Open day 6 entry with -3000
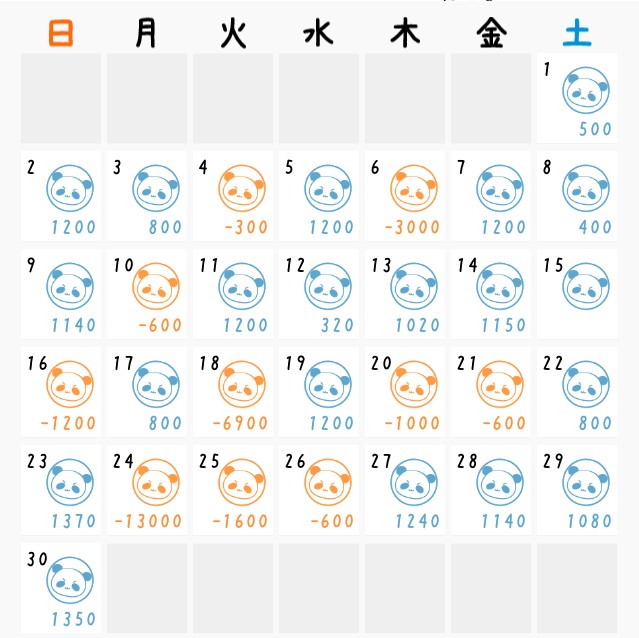 point(405,196)
